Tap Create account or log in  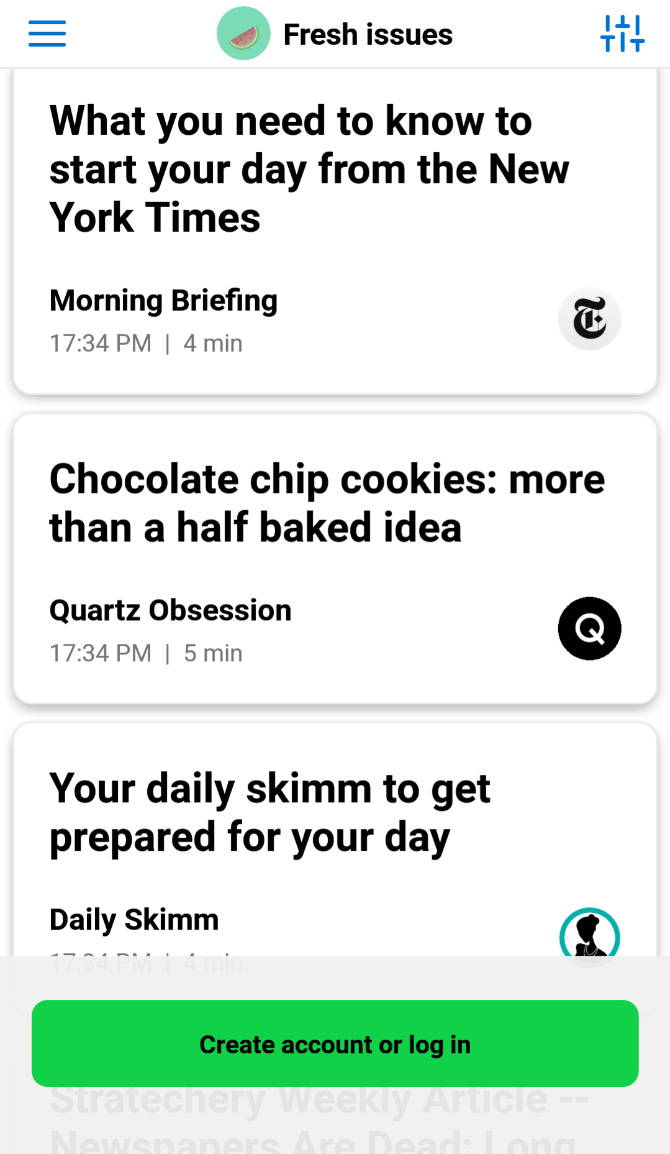coord(335,1044)
